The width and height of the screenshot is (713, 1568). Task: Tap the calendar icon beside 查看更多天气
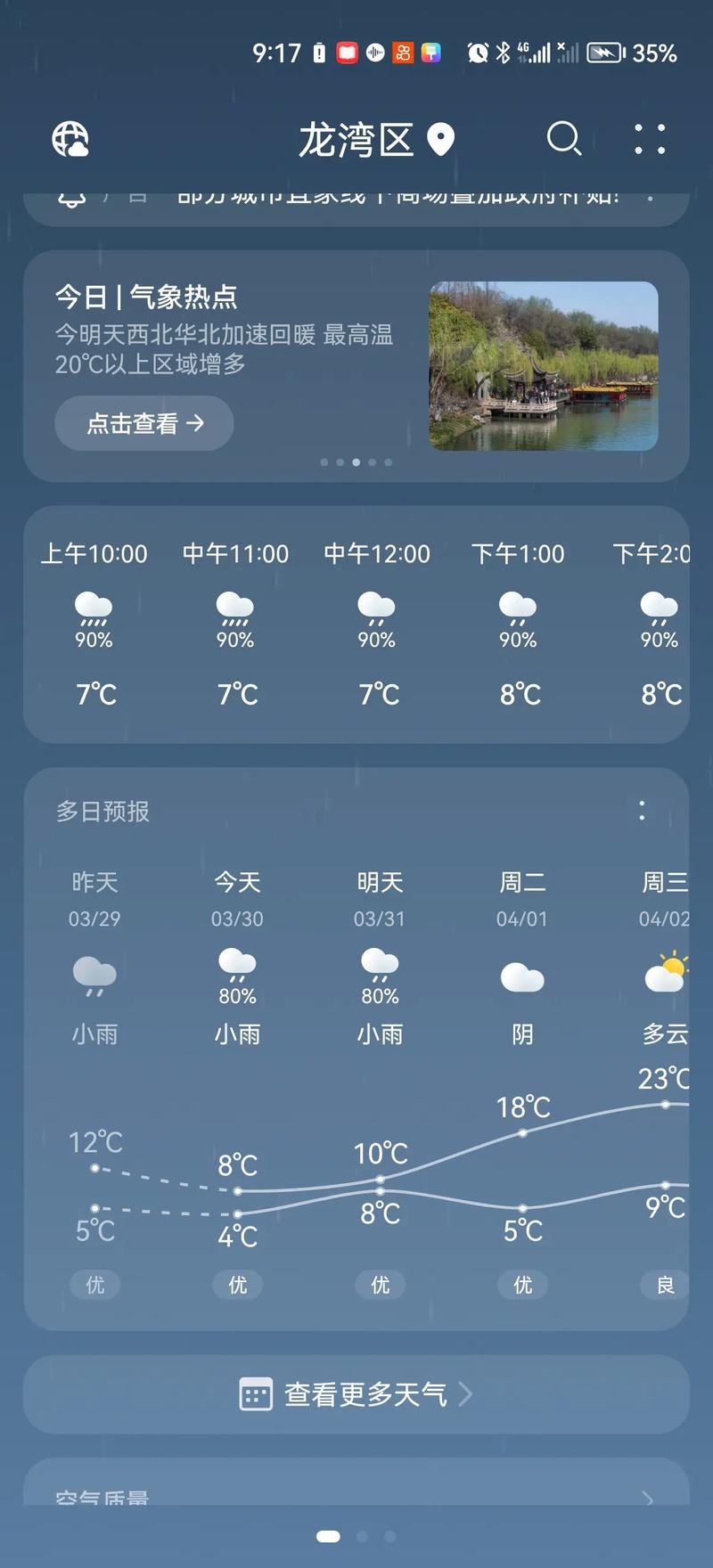pyautogui.click(x=257, y=1395)
